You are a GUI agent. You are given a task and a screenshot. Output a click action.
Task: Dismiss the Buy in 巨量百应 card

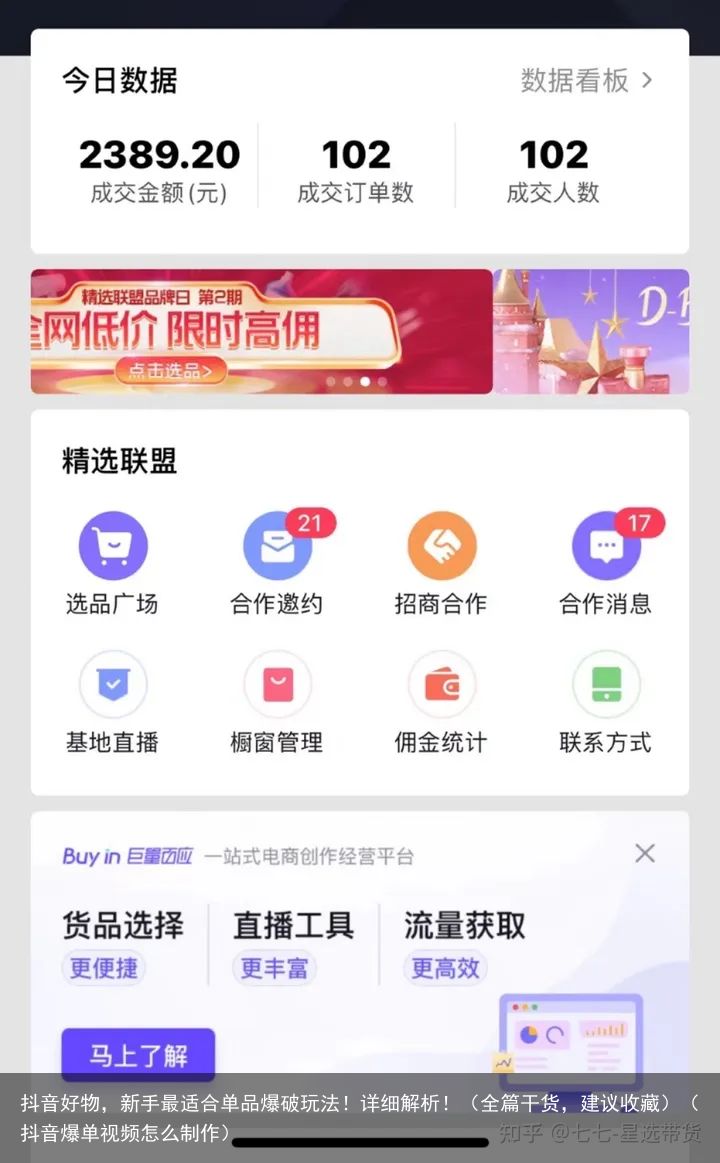[645, 853]
